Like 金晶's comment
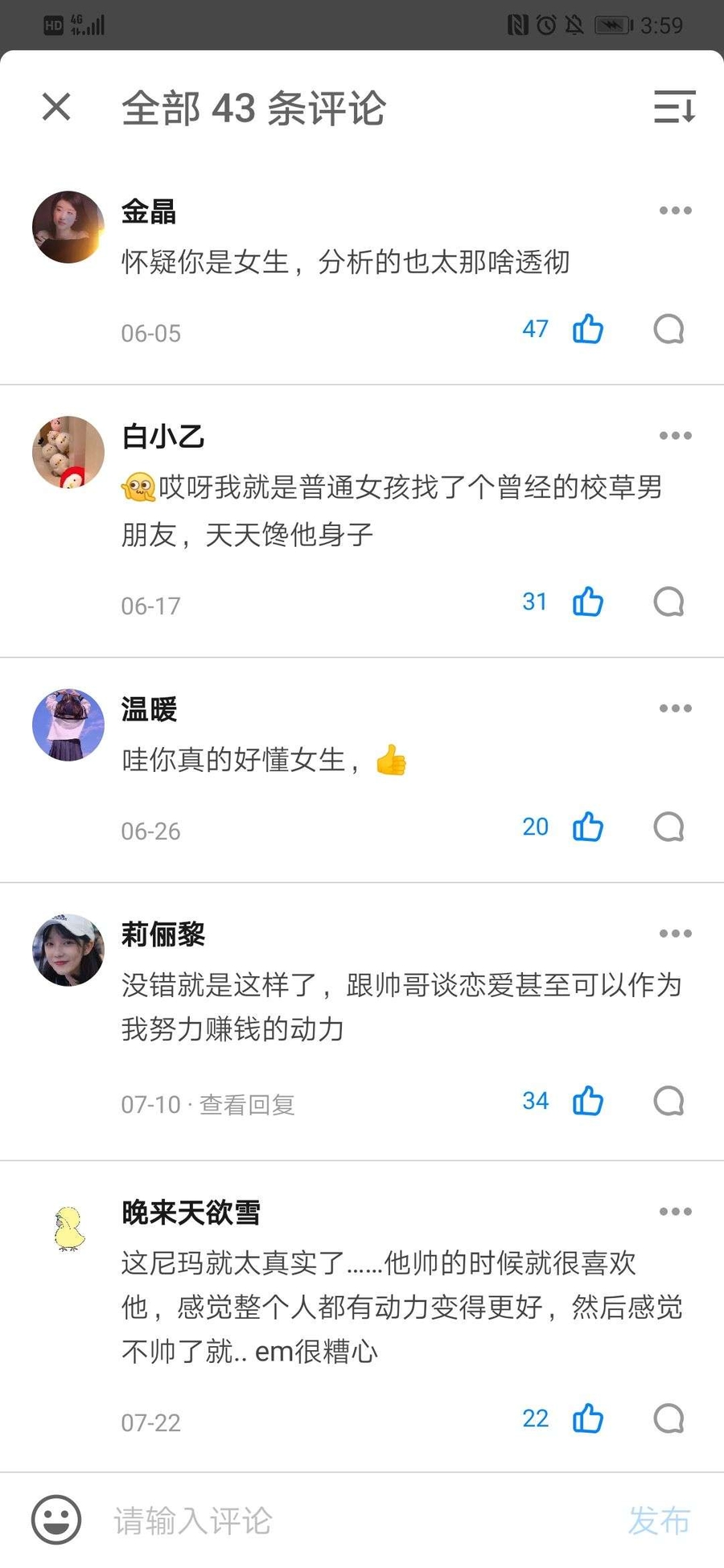This screenshot has width=724, height=1568. 588,329
